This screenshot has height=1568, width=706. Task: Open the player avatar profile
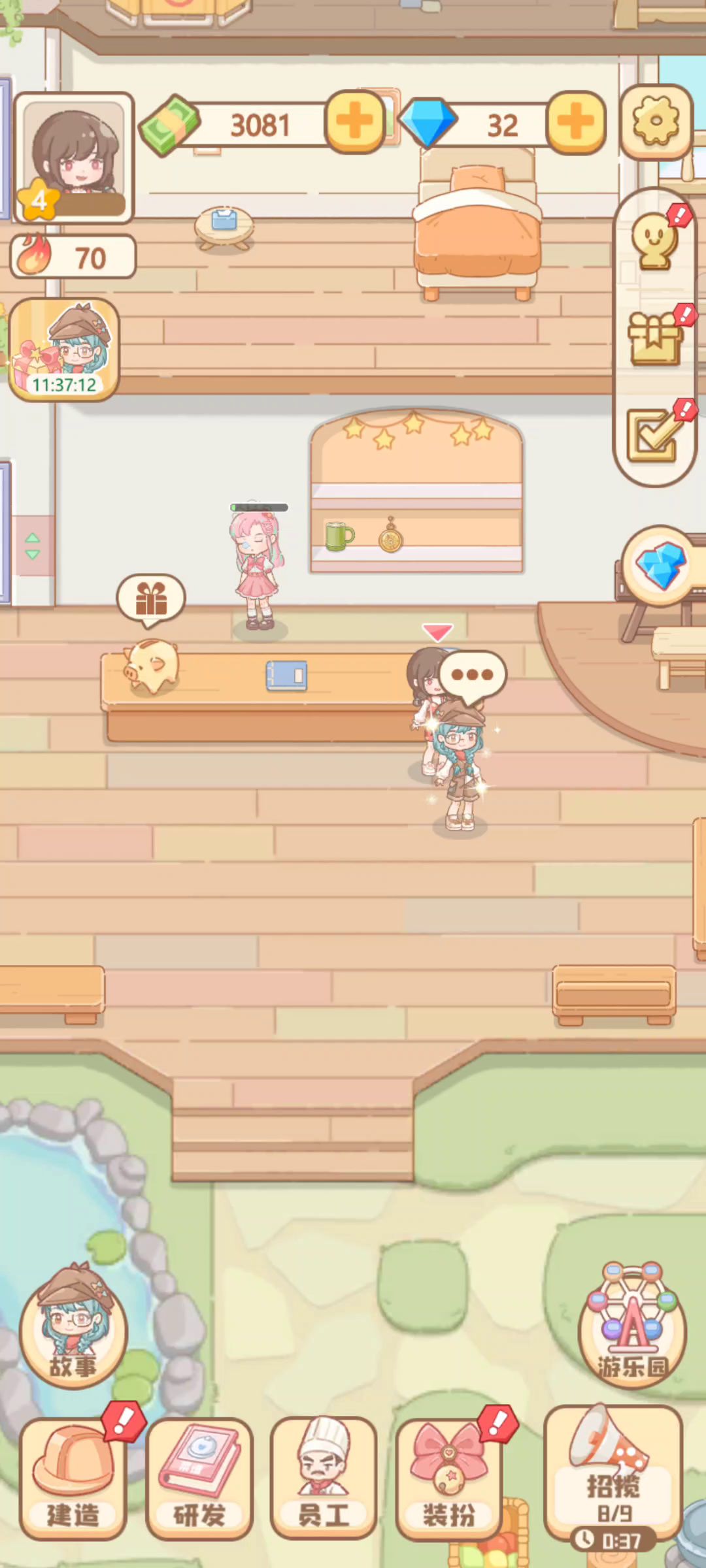pos(73,158)
